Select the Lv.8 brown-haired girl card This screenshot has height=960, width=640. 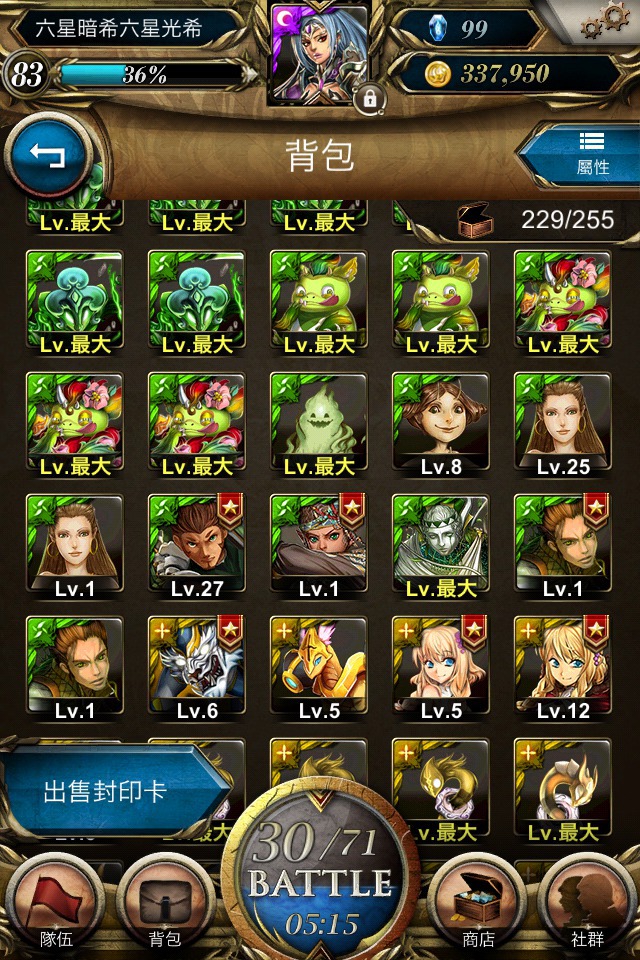tap(441, 424)
